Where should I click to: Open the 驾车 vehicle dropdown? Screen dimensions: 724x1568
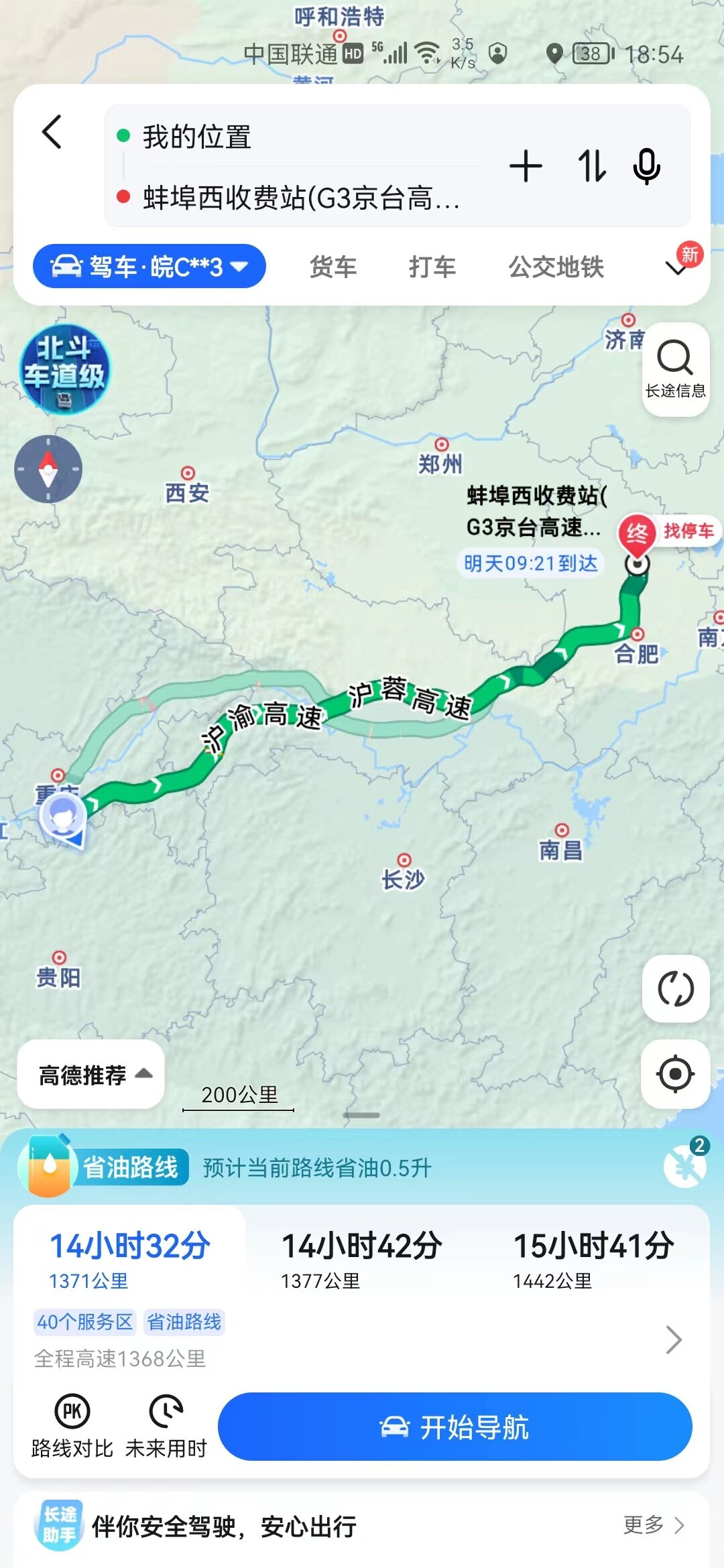tap(149, 267)
